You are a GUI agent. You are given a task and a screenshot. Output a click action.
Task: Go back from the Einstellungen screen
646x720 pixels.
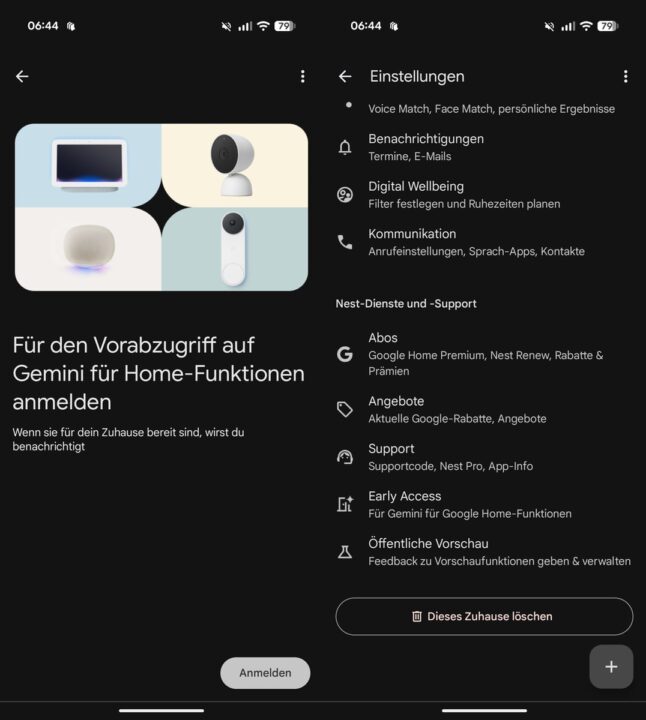coord(345,76)
